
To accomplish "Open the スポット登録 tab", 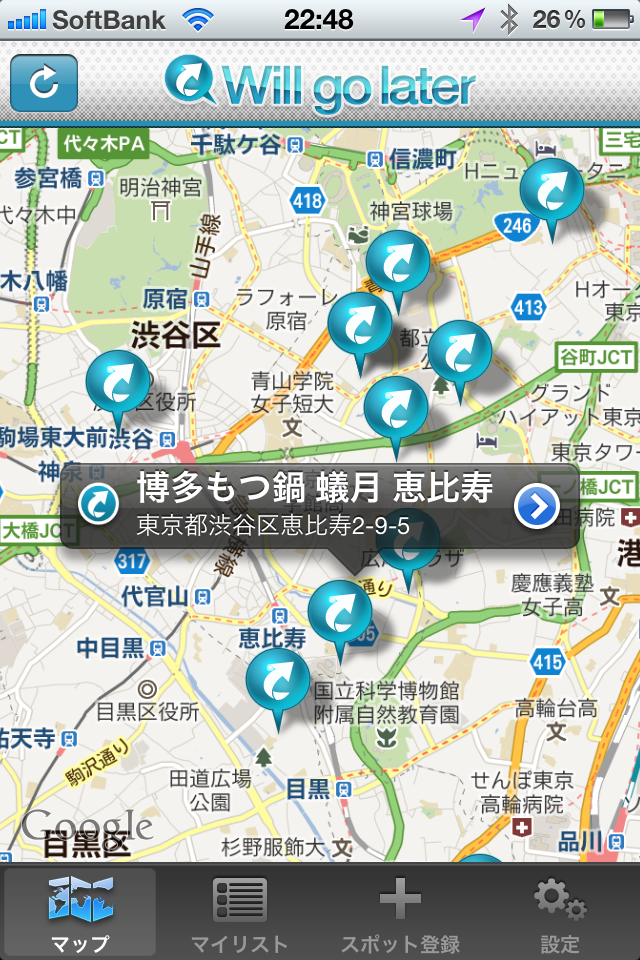I will point(400,912).
